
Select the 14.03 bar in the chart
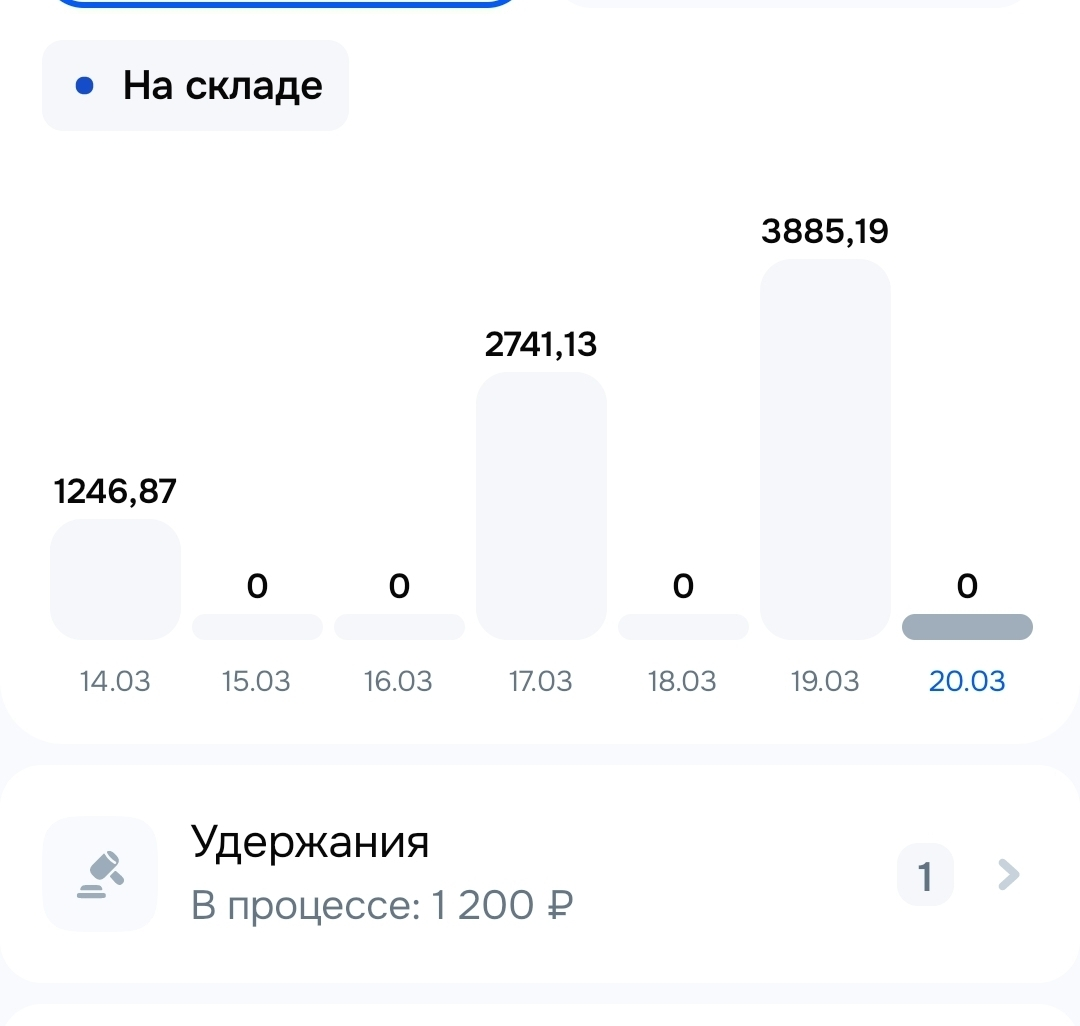click(116, 580)
